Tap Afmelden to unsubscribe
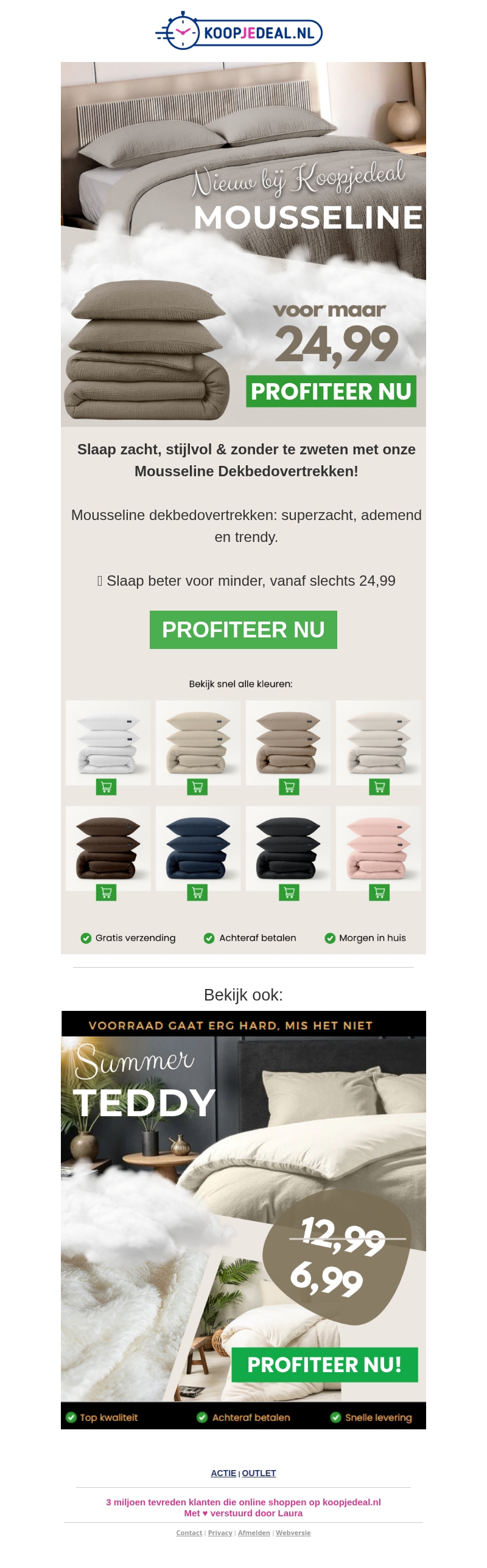 pos(254,1533)
